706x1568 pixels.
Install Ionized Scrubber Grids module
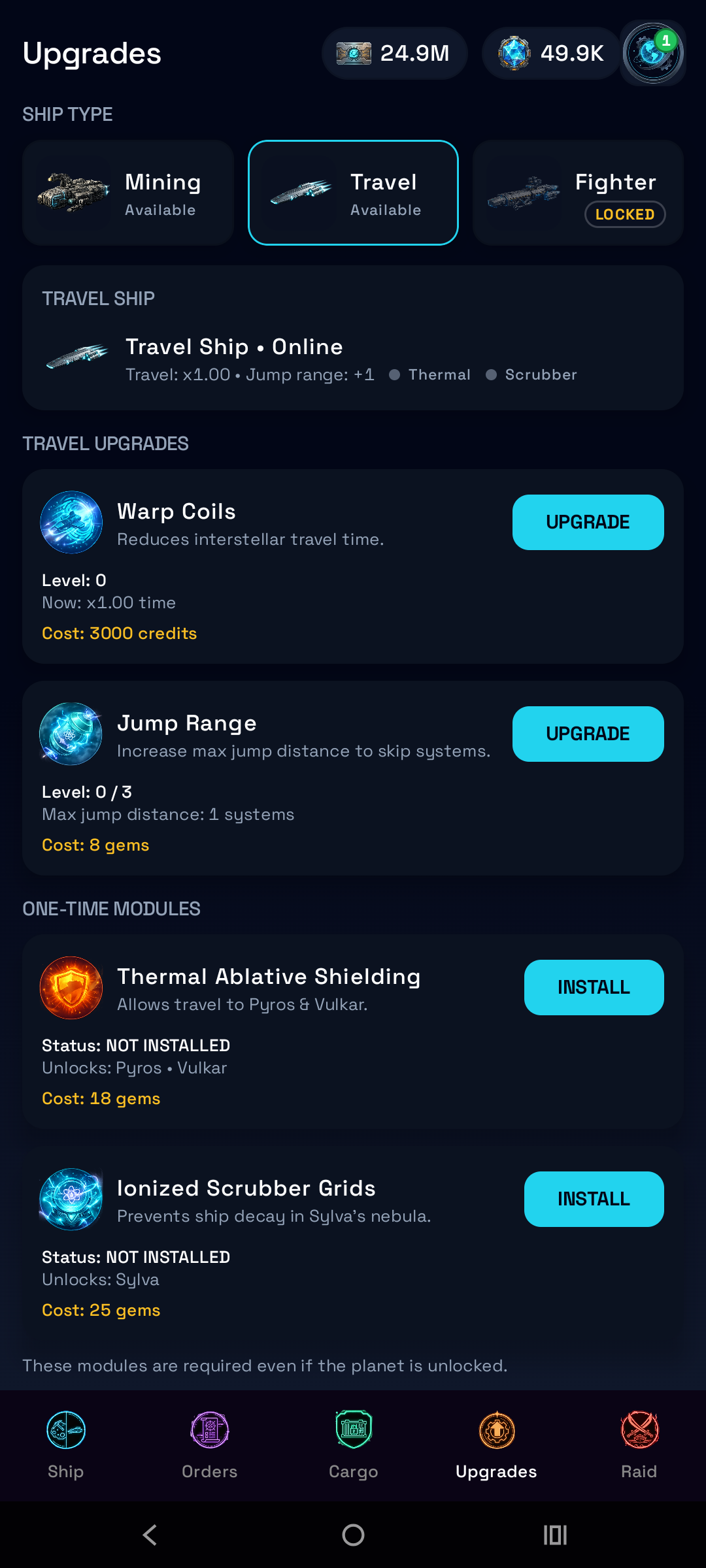click(x=594, y=1199)
